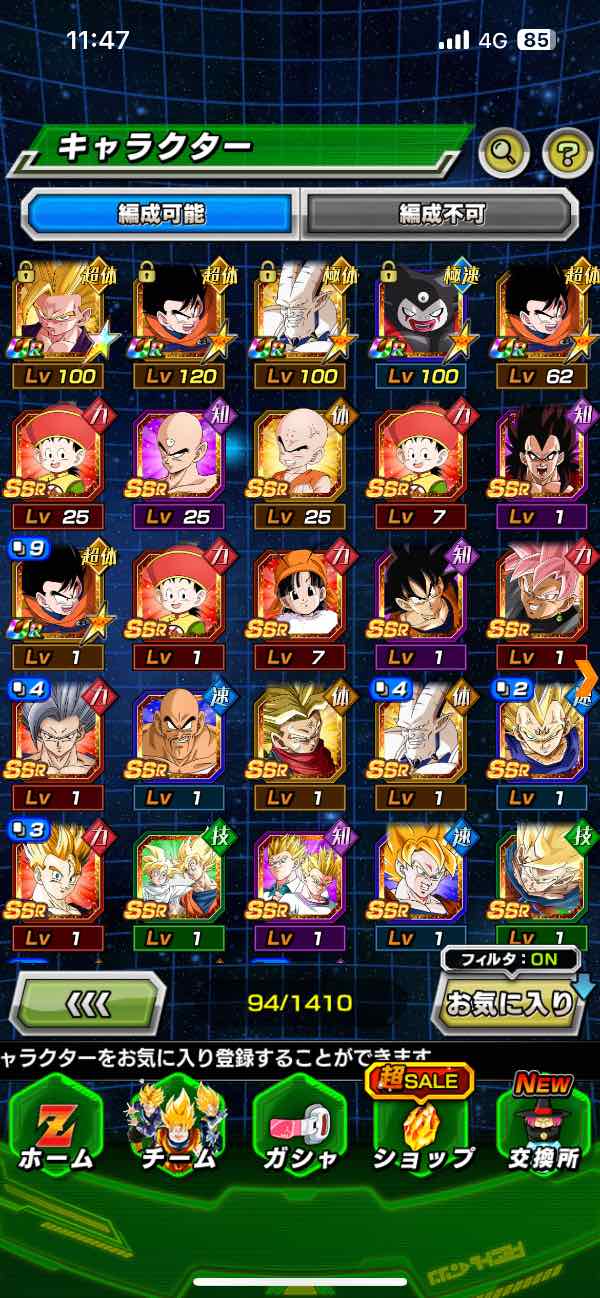Open the help question mark
The height and width of the screenshot is (1298, 600).
click(567, 153)
